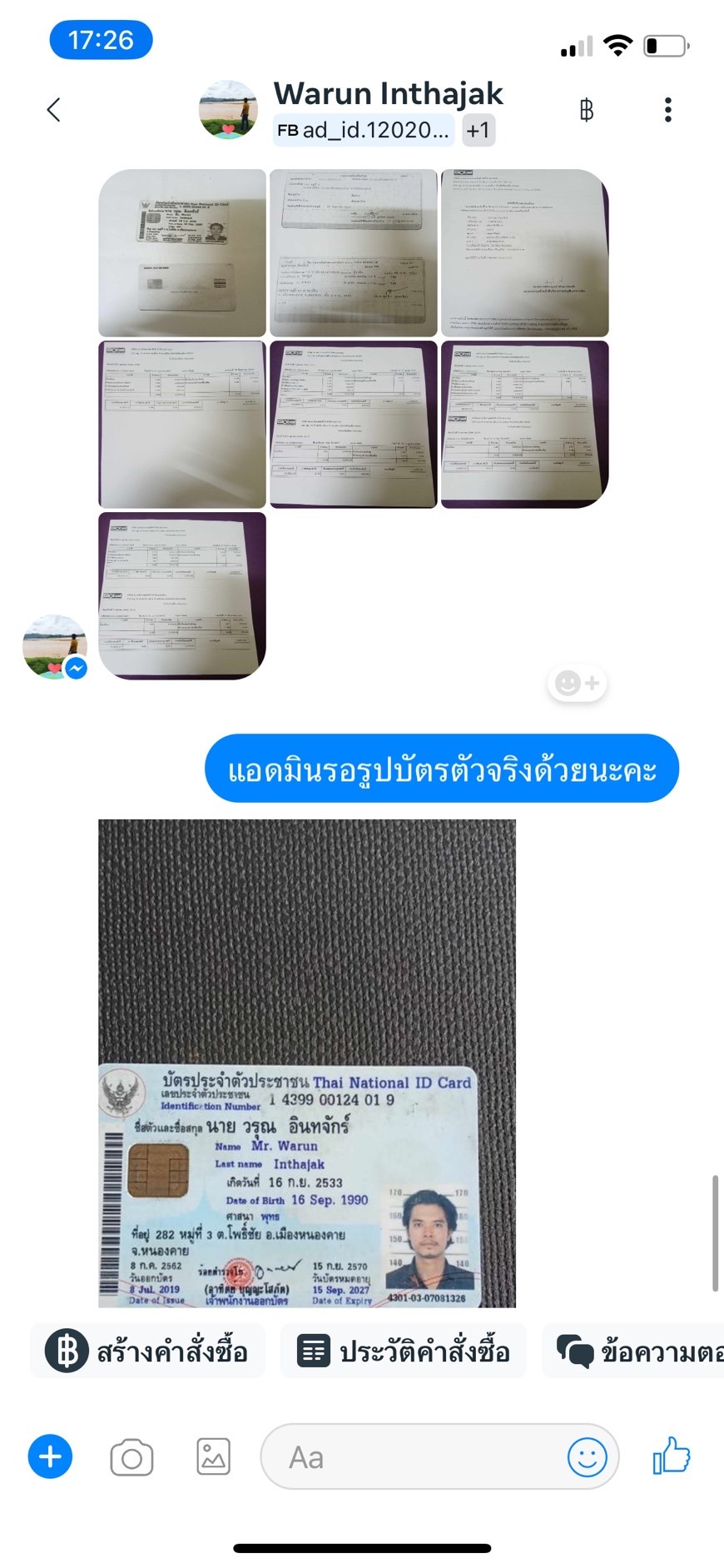This screenshot has width=724, height=1568.
Task: Show the +1 additional labels chip
Action: pos(478,130)
